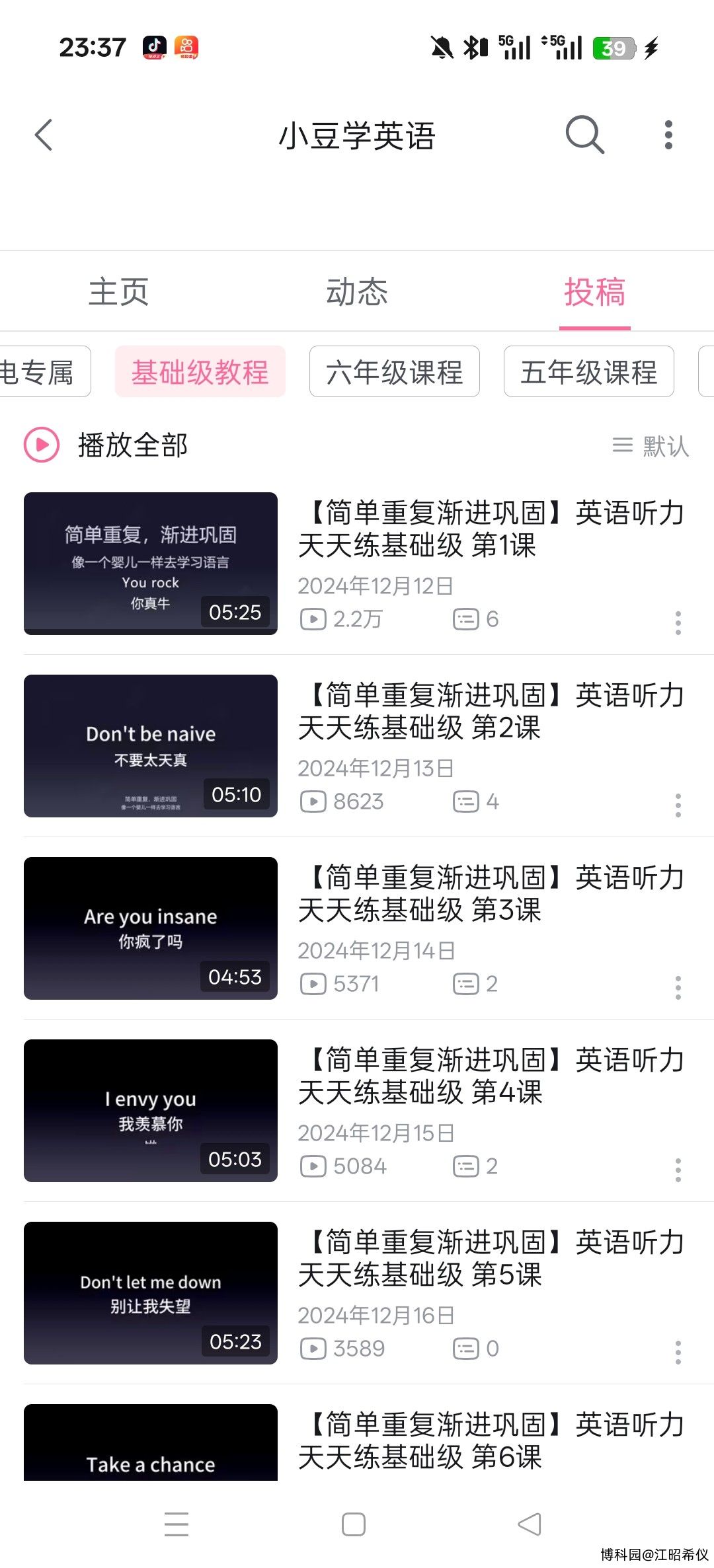Watch the 第3课 Are you insane video
This screenshot has width=714, height=1568.
[x=151, y=928]
